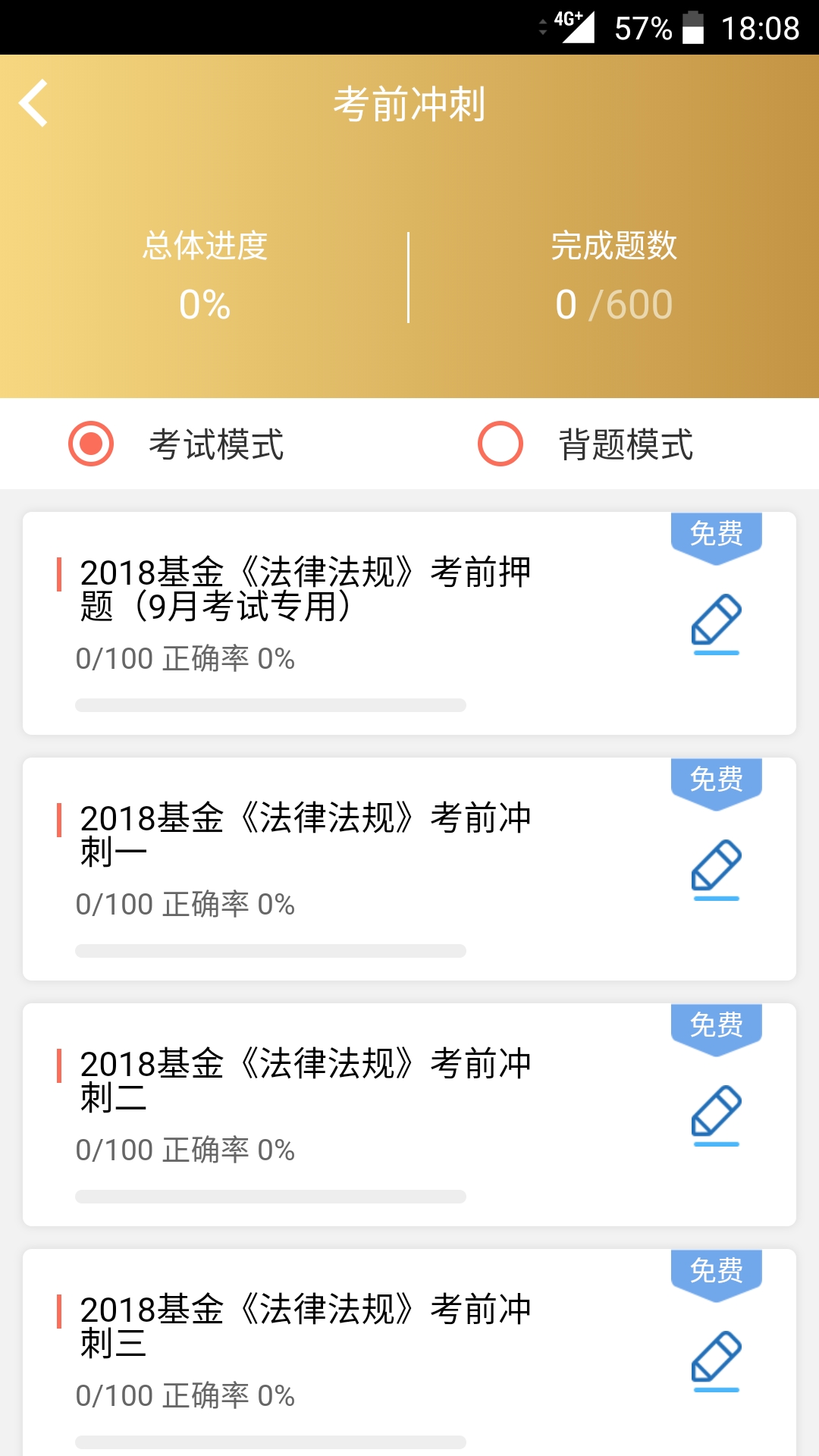
Task: Tap the 免费 badge on 考前冲刺一 card
Action: [716, 778]
